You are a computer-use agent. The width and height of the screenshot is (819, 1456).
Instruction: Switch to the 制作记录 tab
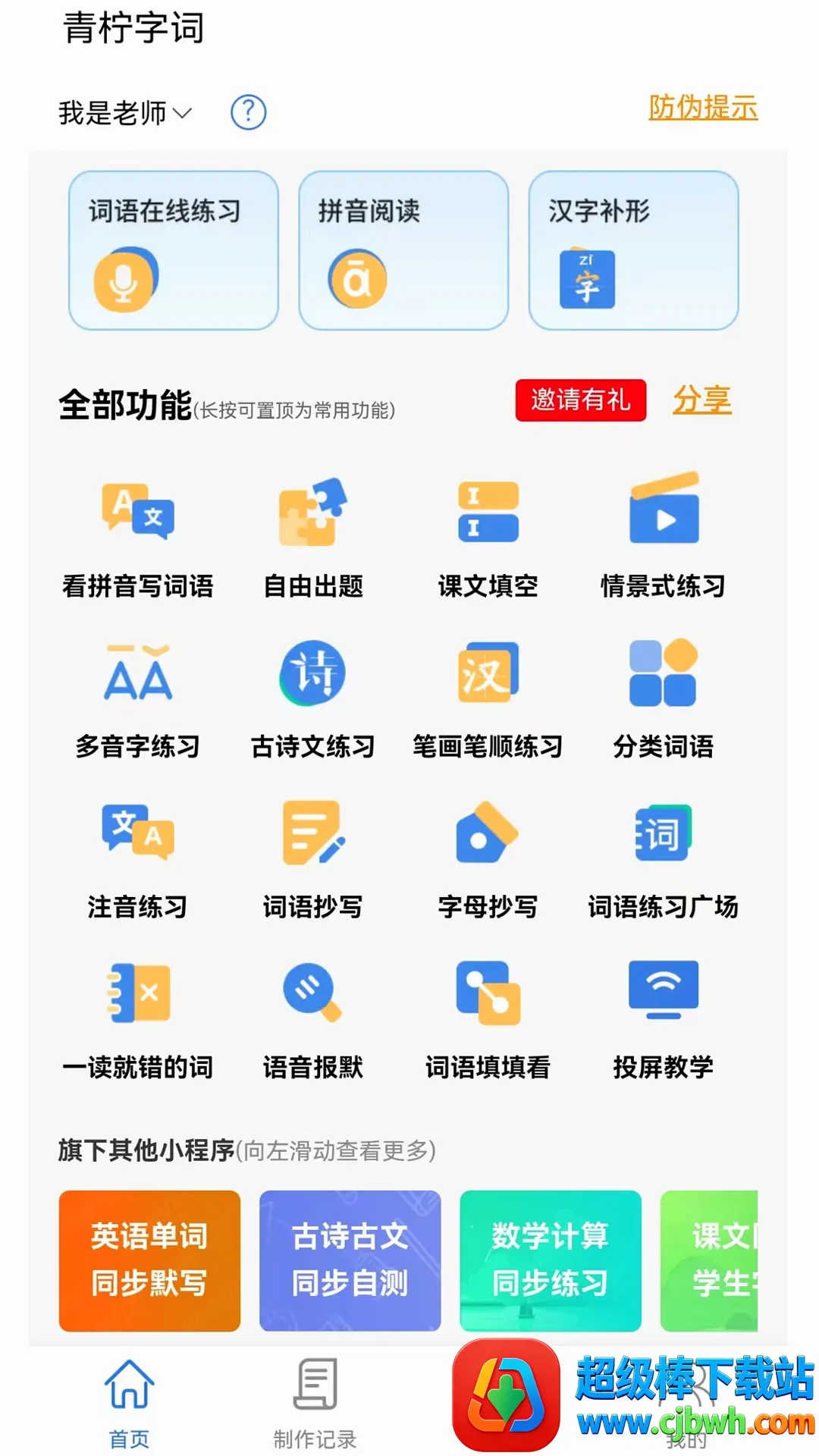(315, 1403)
